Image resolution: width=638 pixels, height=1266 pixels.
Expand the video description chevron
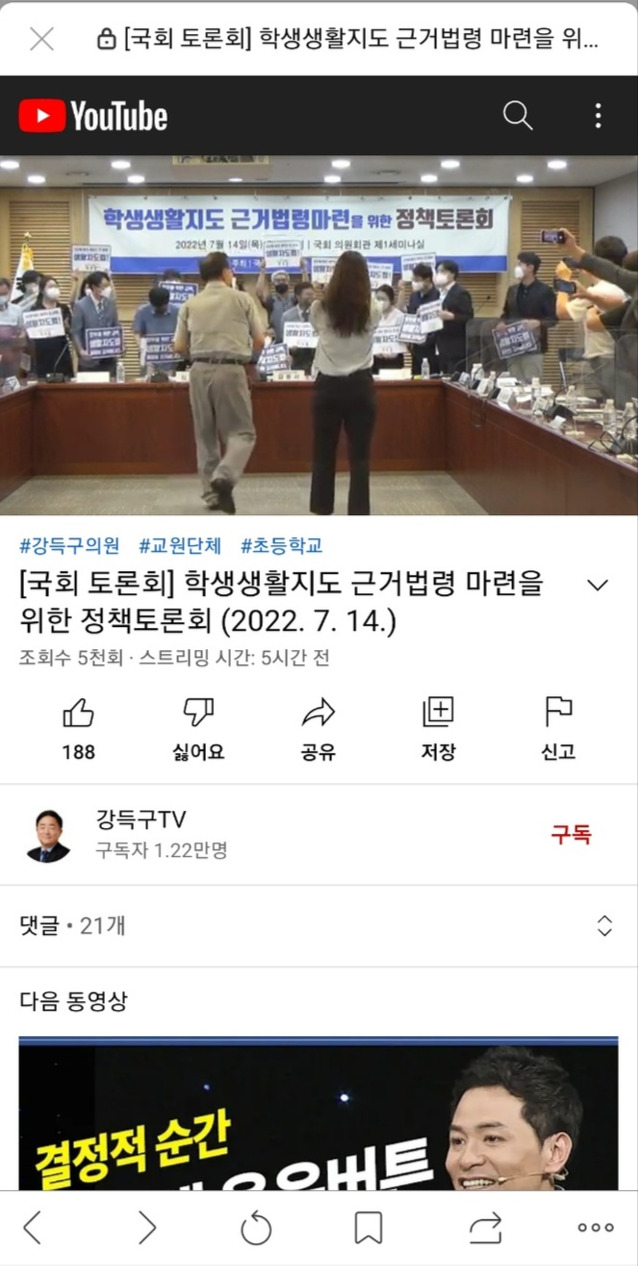[597, 585]
